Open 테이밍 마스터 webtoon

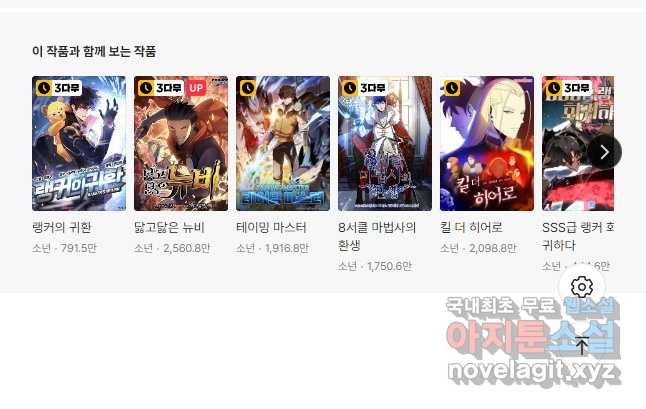coord(283,143)
